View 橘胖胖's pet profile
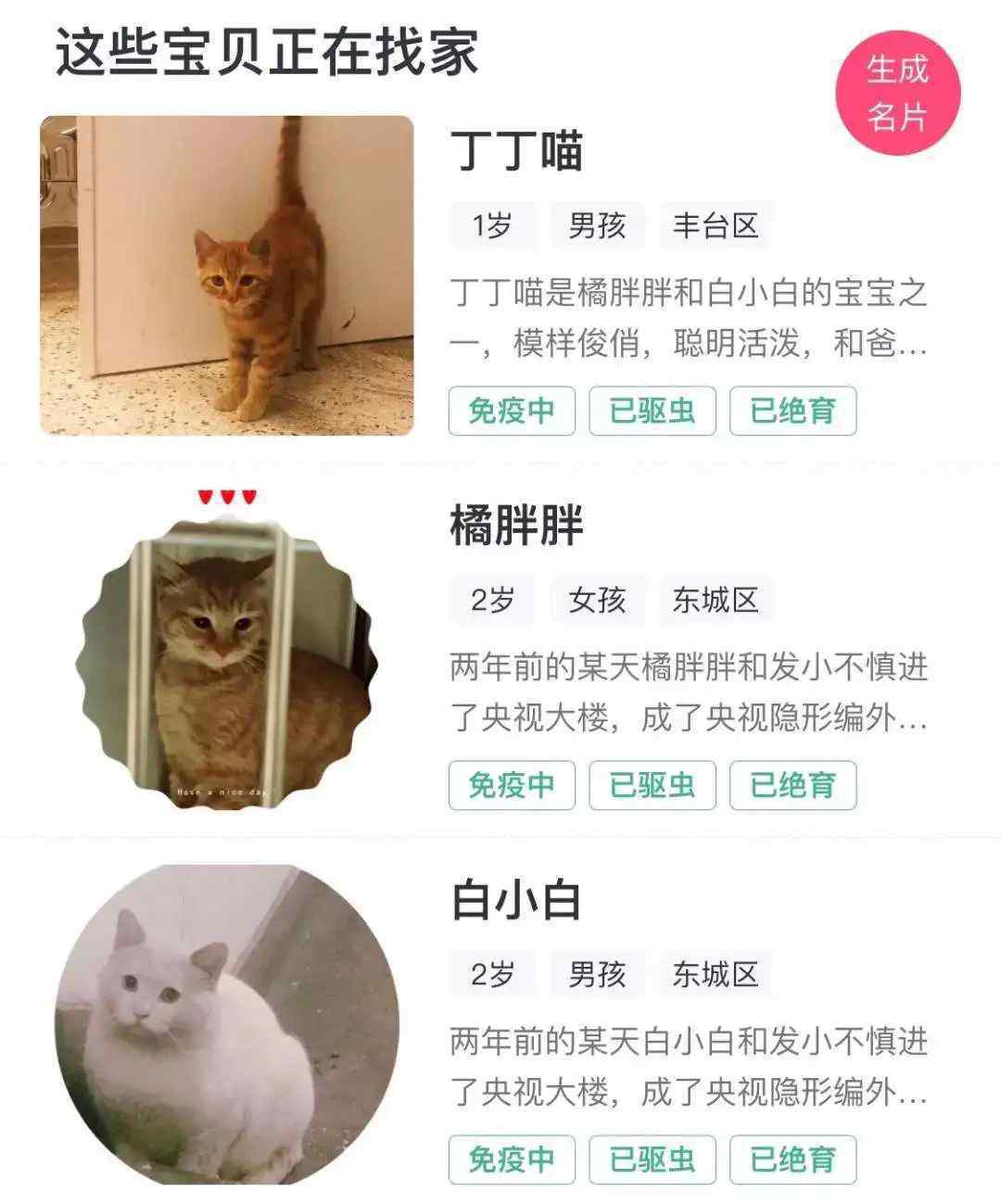Viewport: 1001px width, 1204px height. point(516,526)
